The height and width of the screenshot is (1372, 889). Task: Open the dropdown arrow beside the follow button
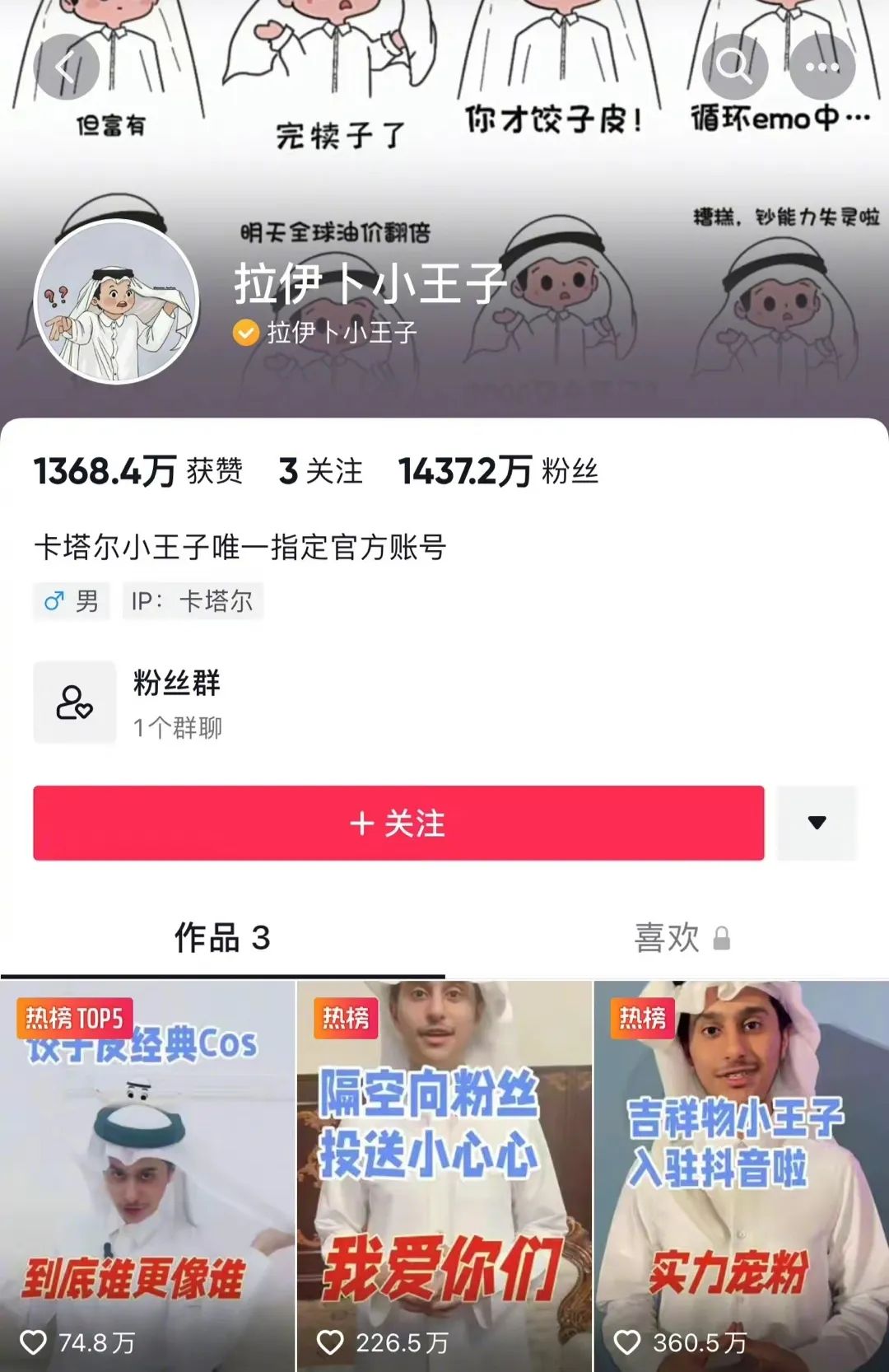coord(816,823)
